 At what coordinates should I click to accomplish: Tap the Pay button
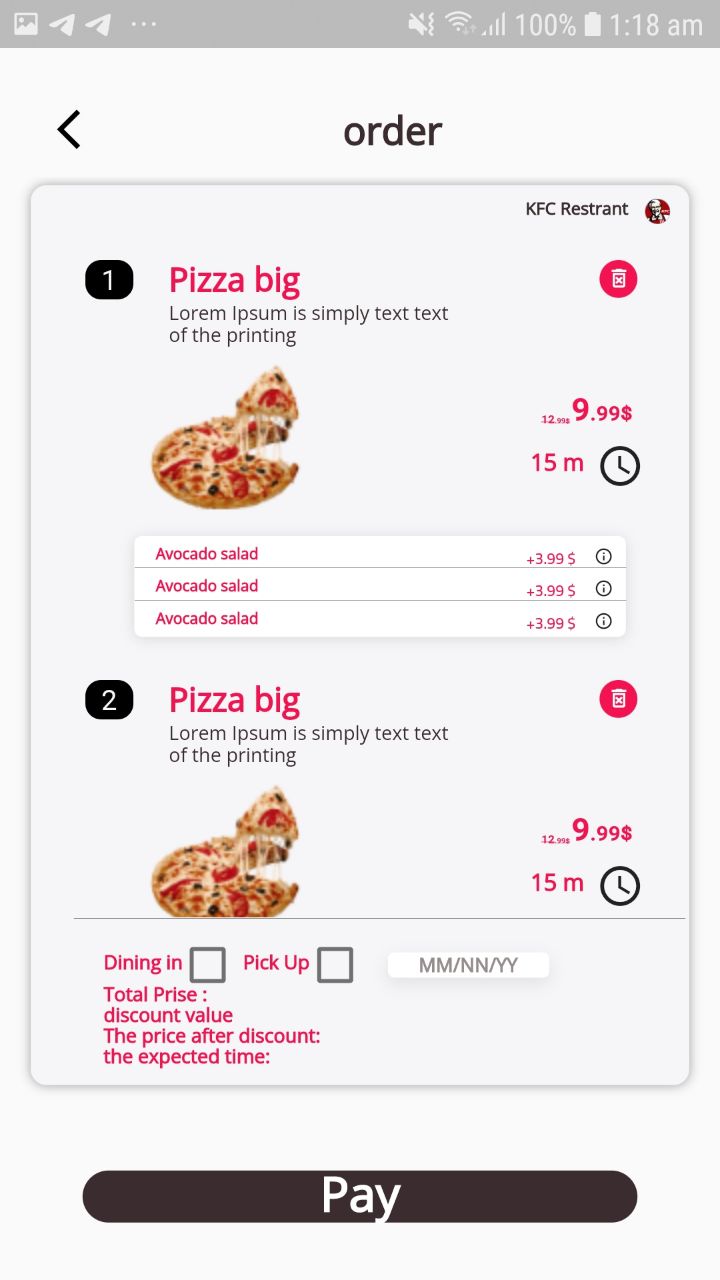coord(360,1196)
